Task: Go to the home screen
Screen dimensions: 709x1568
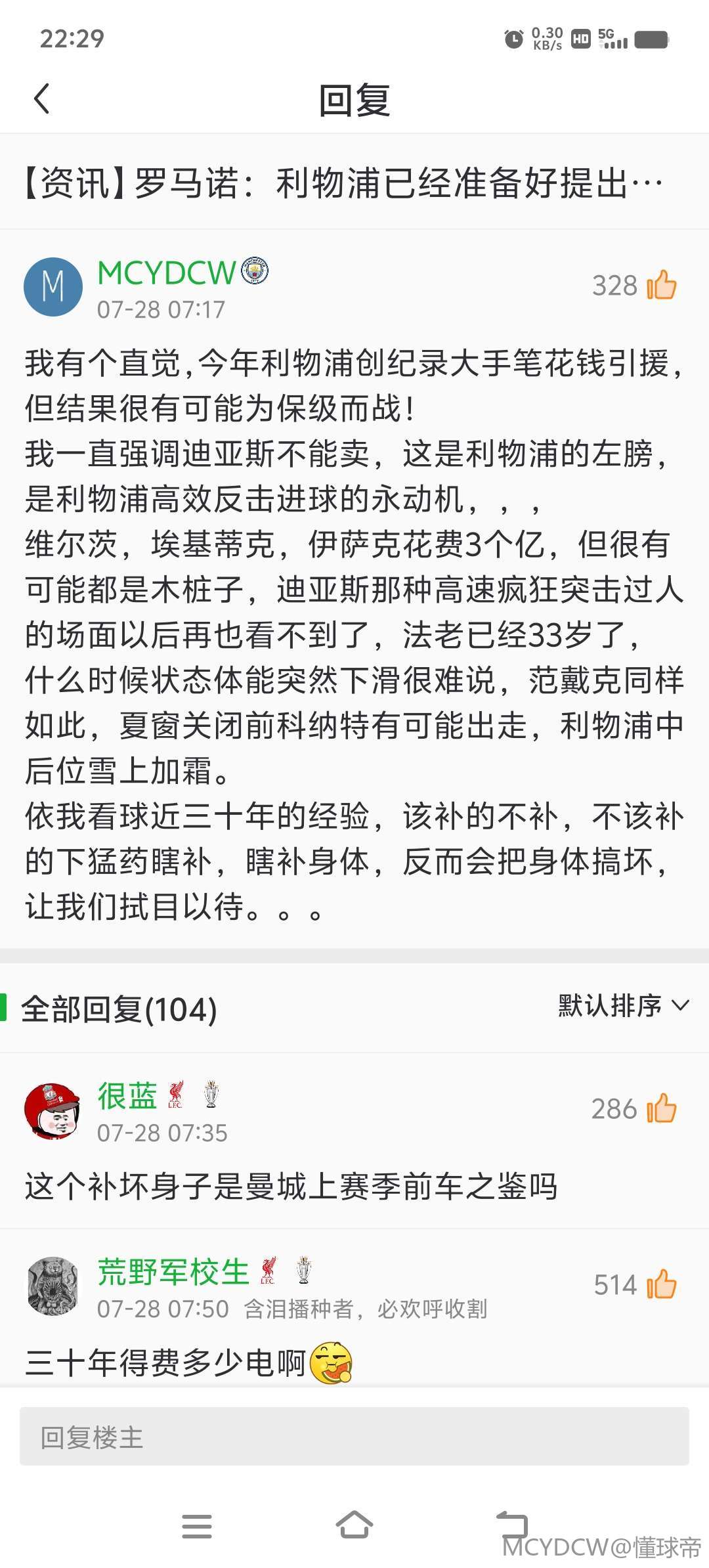Action: pyautogui.click(x=354, y=1525)
